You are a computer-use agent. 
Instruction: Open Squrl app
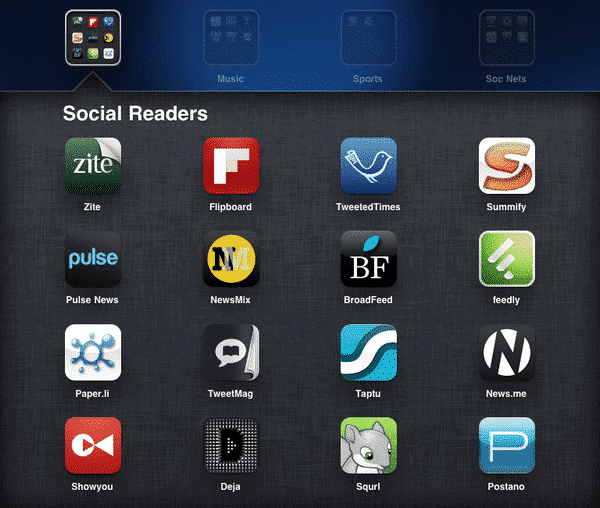tap(368, 445)
